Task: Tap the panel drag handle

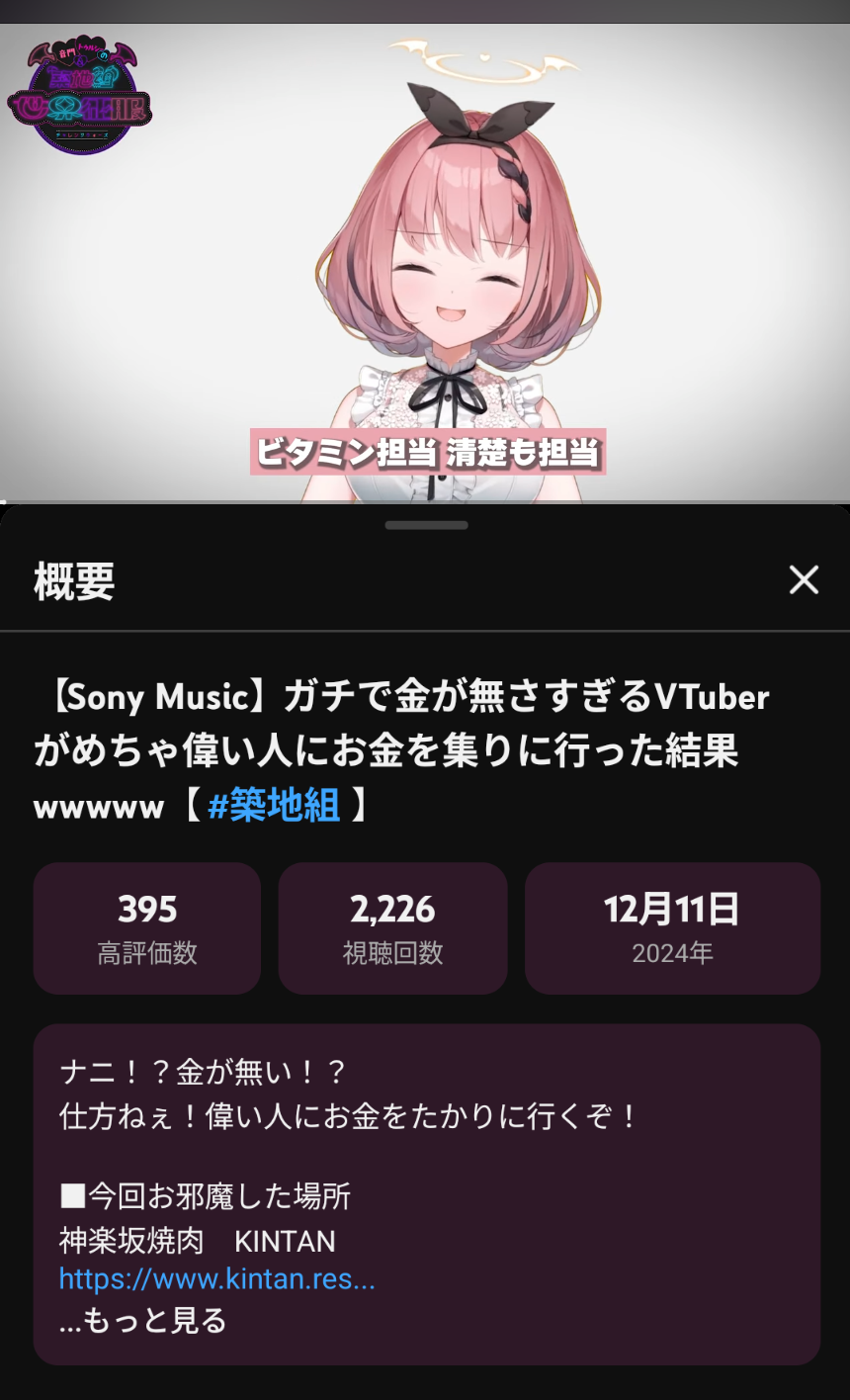Action: pos(426,525)
